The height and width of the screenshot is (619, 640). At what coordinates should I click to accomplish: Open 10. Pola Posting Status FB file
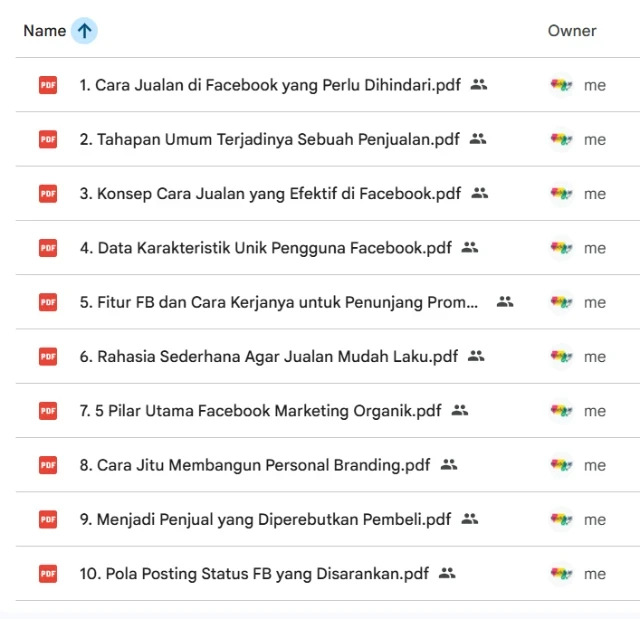point(254,573)
